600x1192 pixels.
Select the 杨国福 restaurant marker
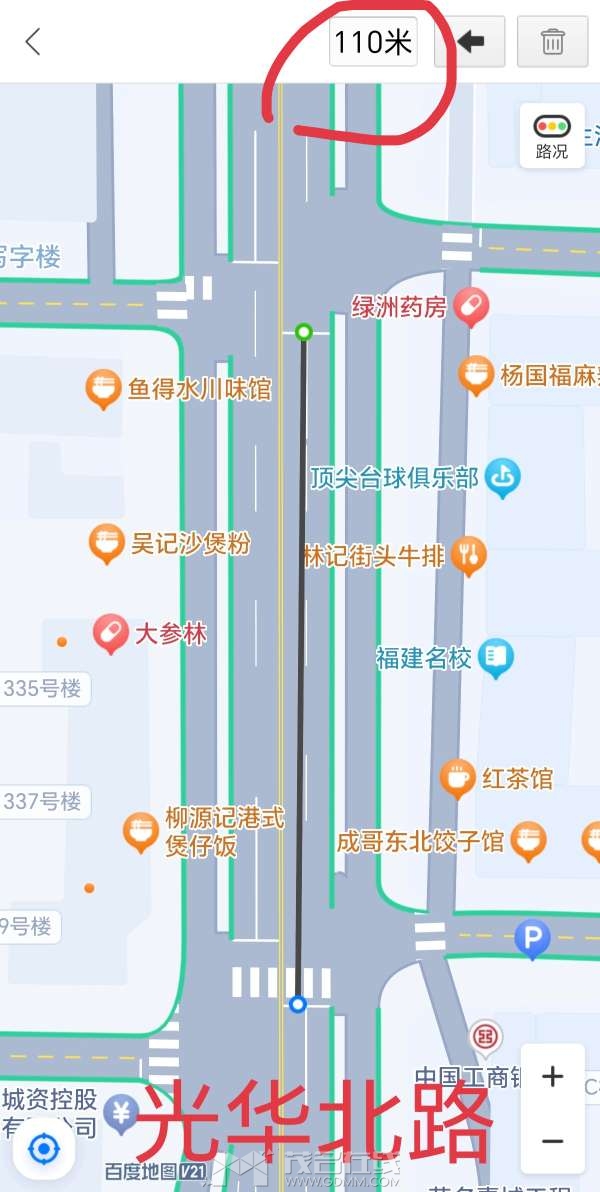(x=476, y=375)
